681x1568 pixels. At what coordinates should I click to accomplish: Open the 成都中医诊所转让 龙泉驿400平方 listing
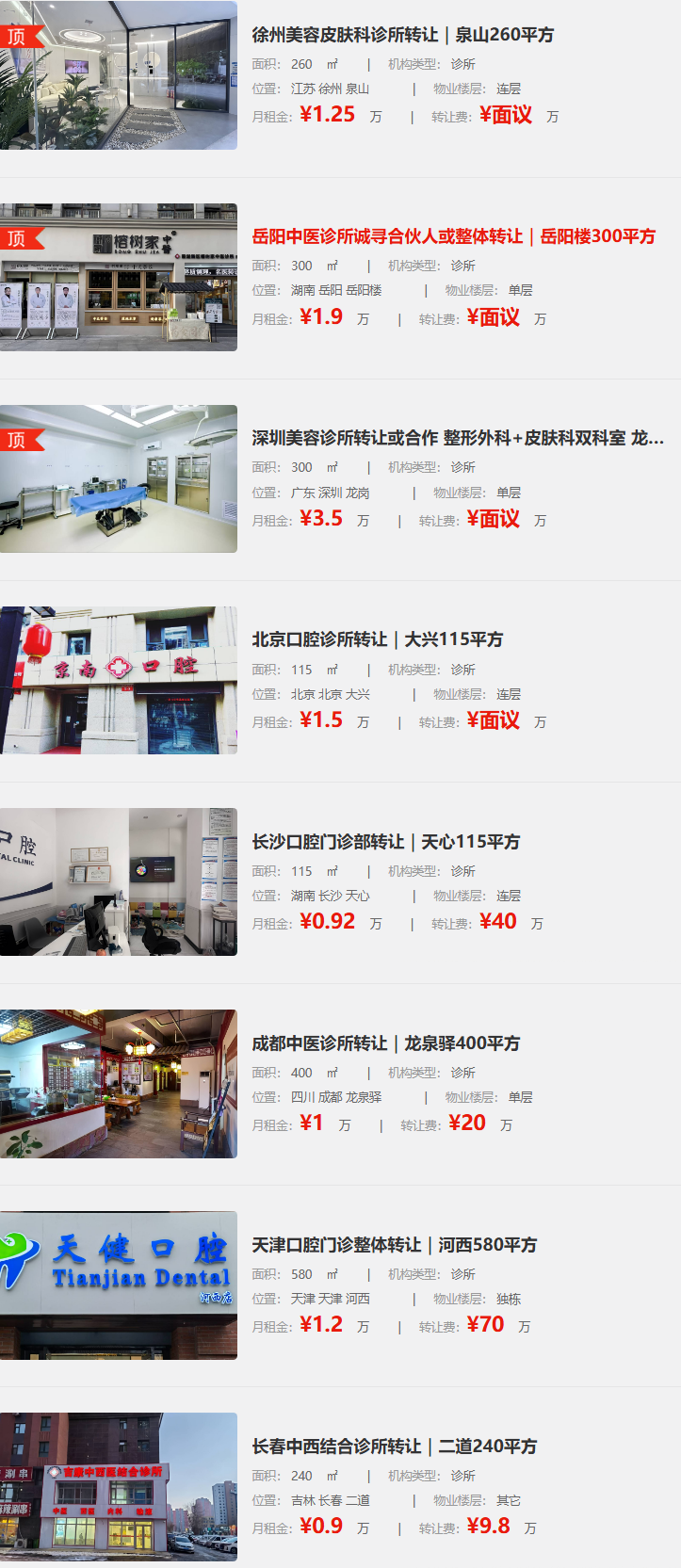pyautogui.click(x=385, y=1043)
